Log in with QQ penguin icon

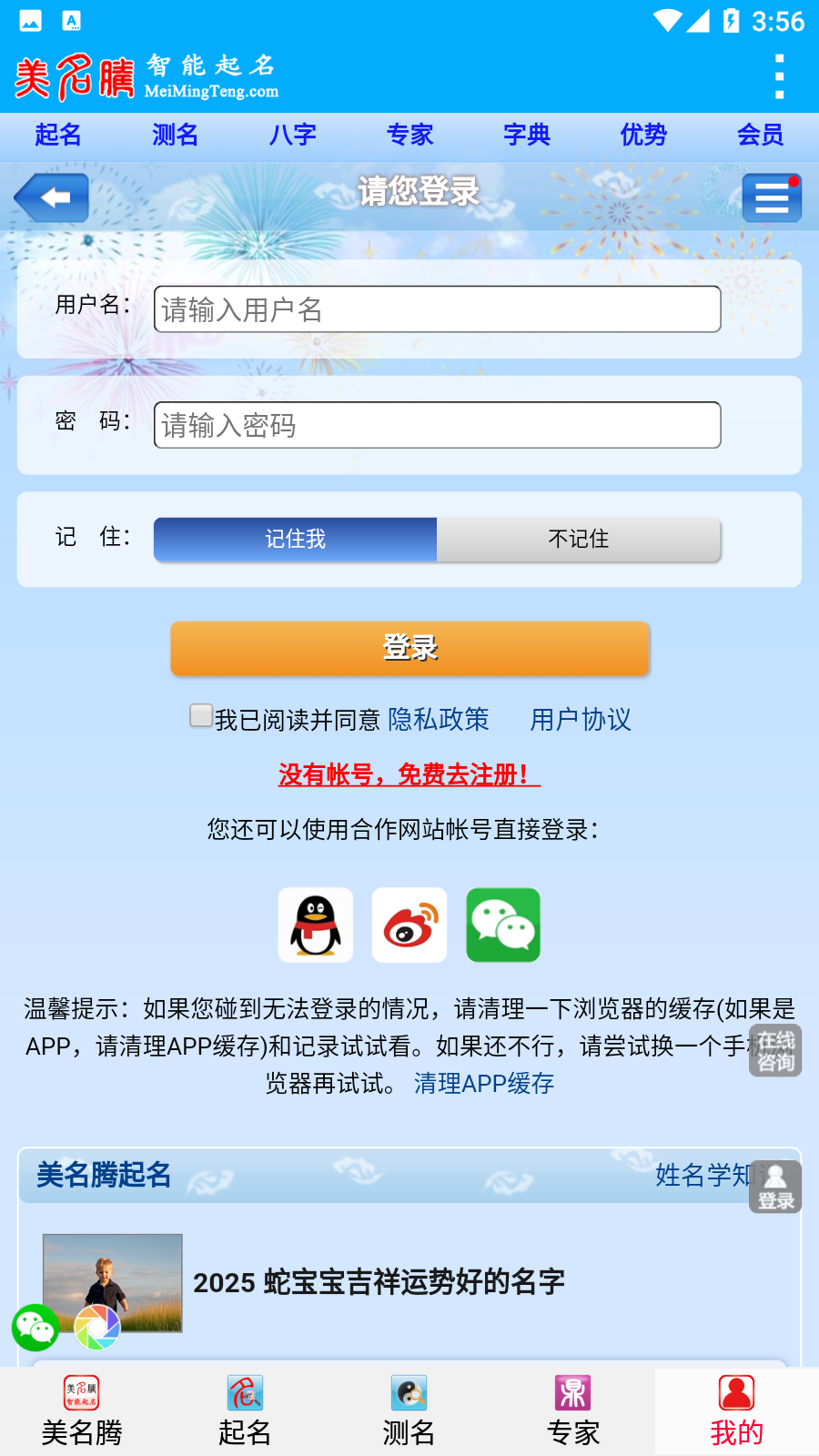316,925
